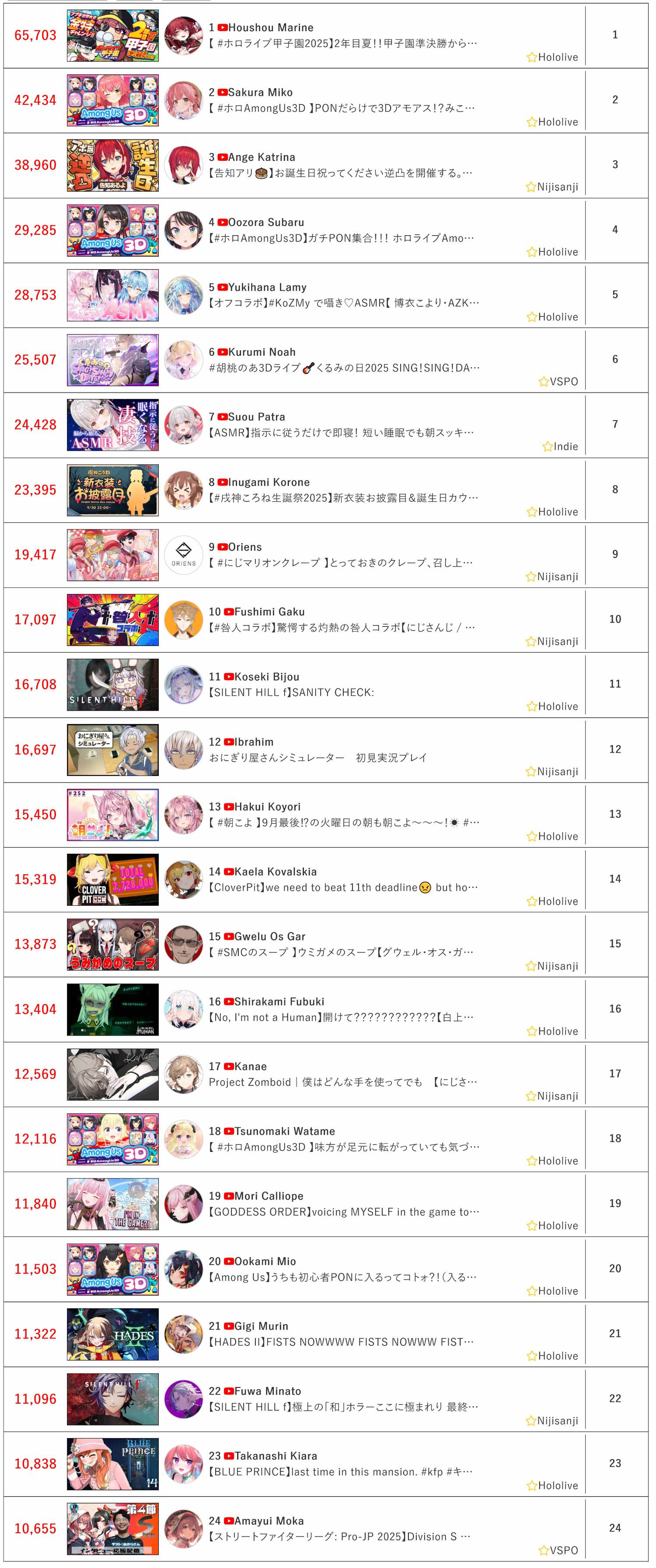This screenshot has width=656, height=1568.
Task: Open Koseki Bijou's Silent Hill f thumbnail
Action: tap(113, 685)
